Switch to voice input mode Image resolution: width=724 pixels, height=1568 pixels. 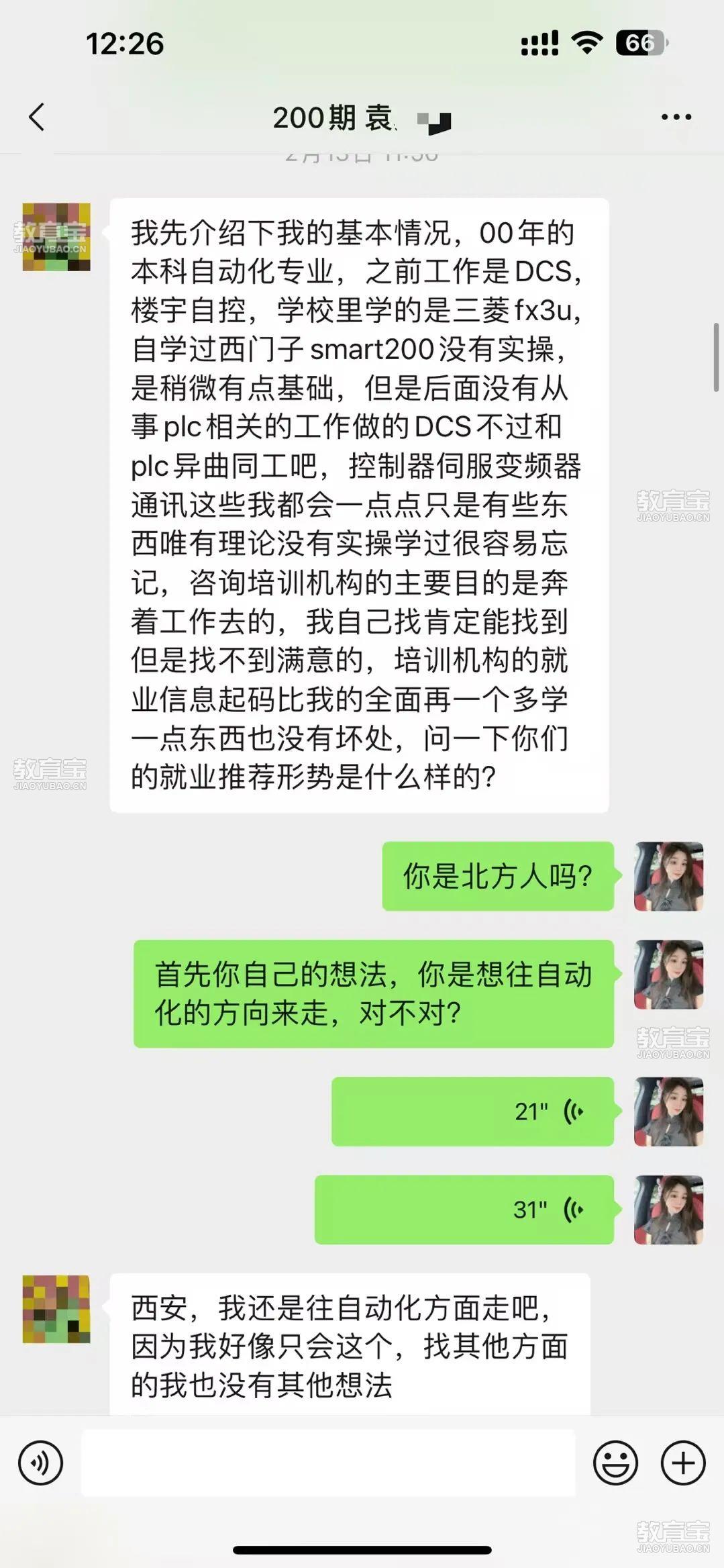(41, 1463)
